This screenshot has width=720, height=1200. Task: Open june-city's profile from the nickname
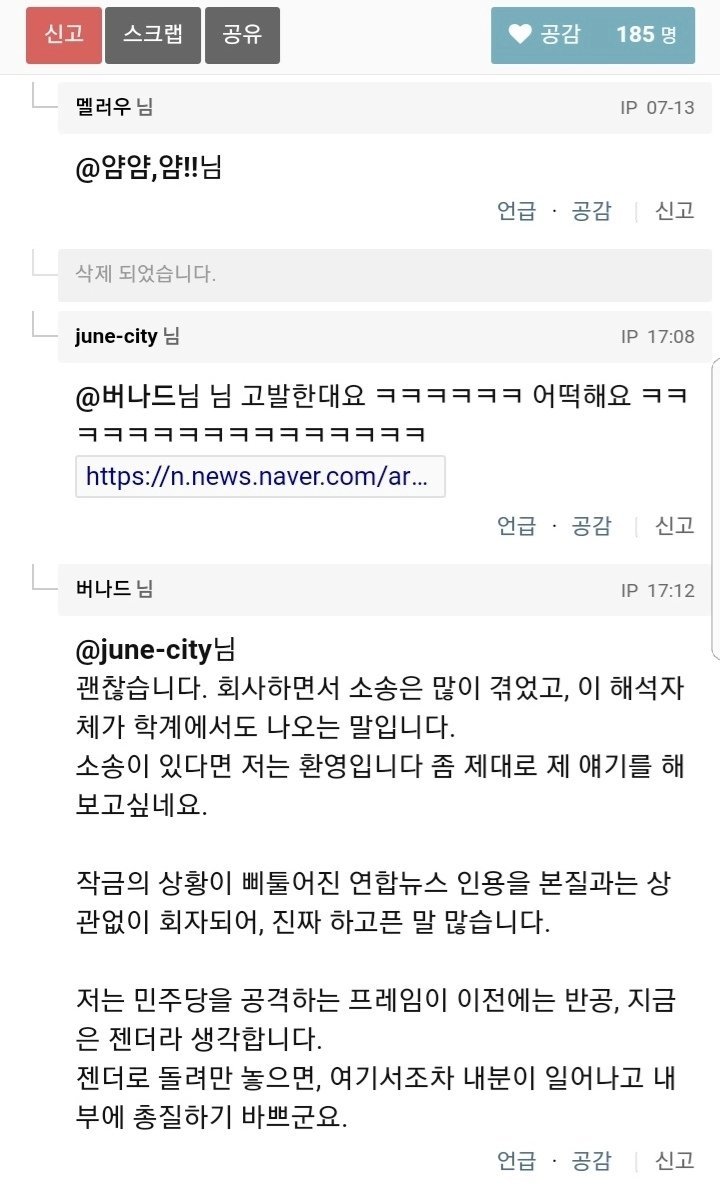click(x=116, y=337)
